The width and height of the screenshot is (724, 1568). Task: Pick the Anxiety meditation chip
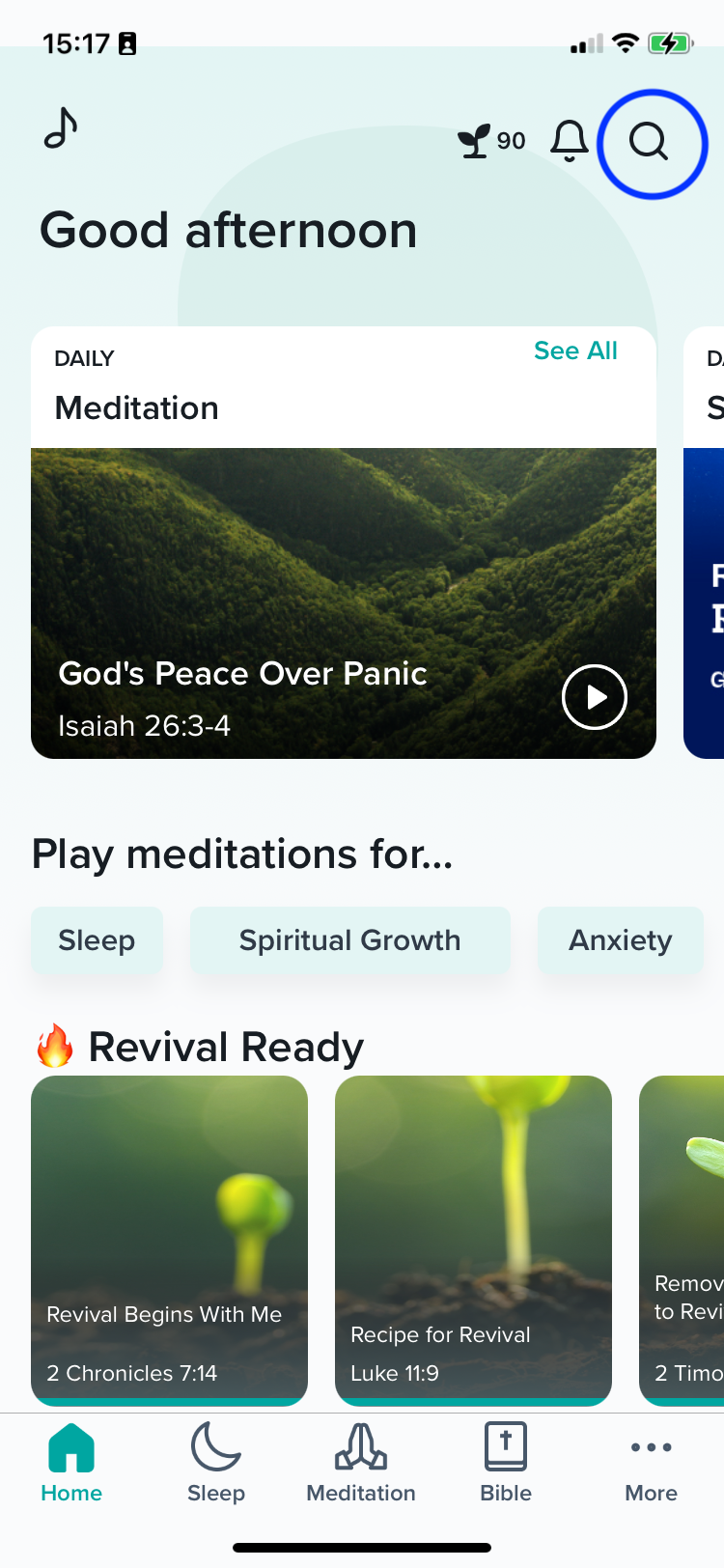tap(620, 940)
